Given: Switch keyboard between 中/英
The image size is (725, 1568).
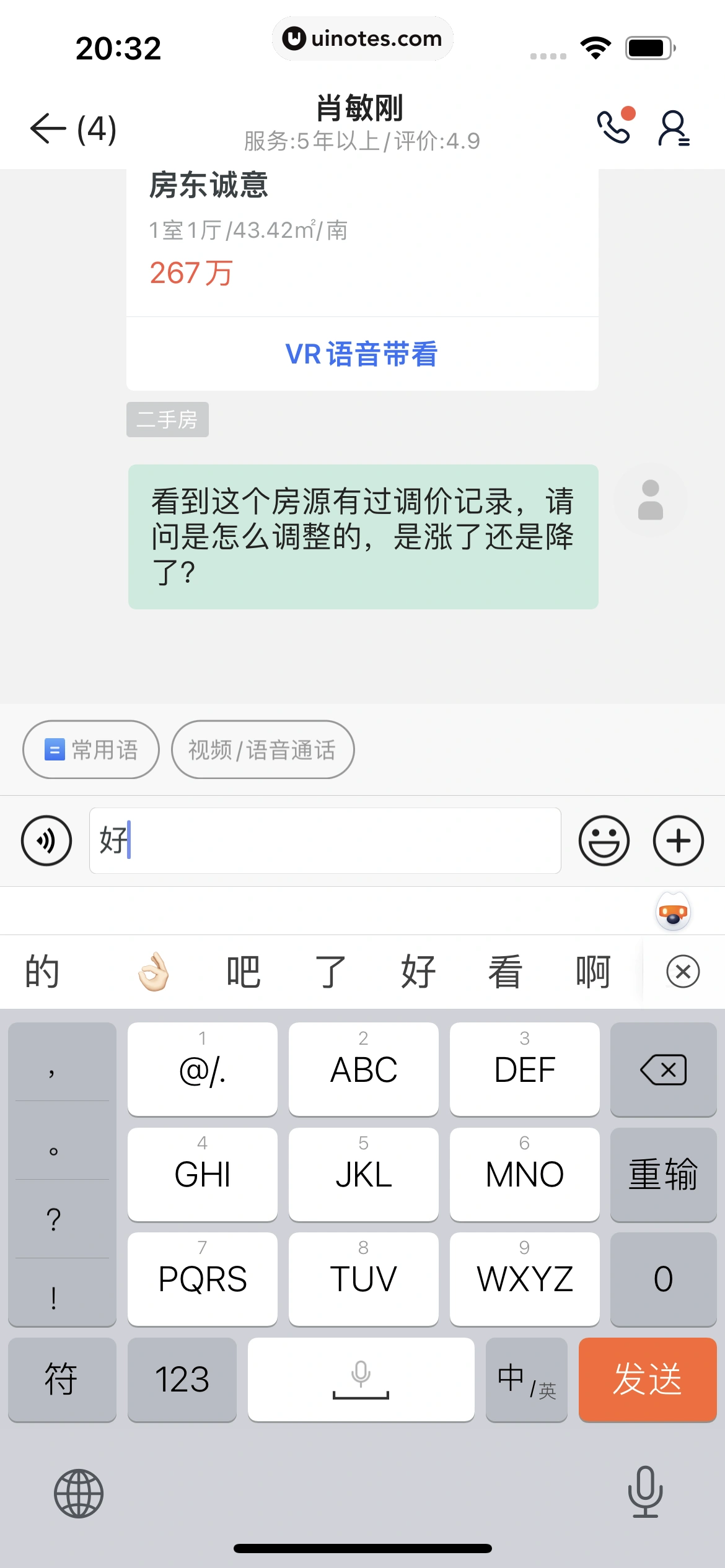Looking at the screenshot, I should click(526, 1379).
